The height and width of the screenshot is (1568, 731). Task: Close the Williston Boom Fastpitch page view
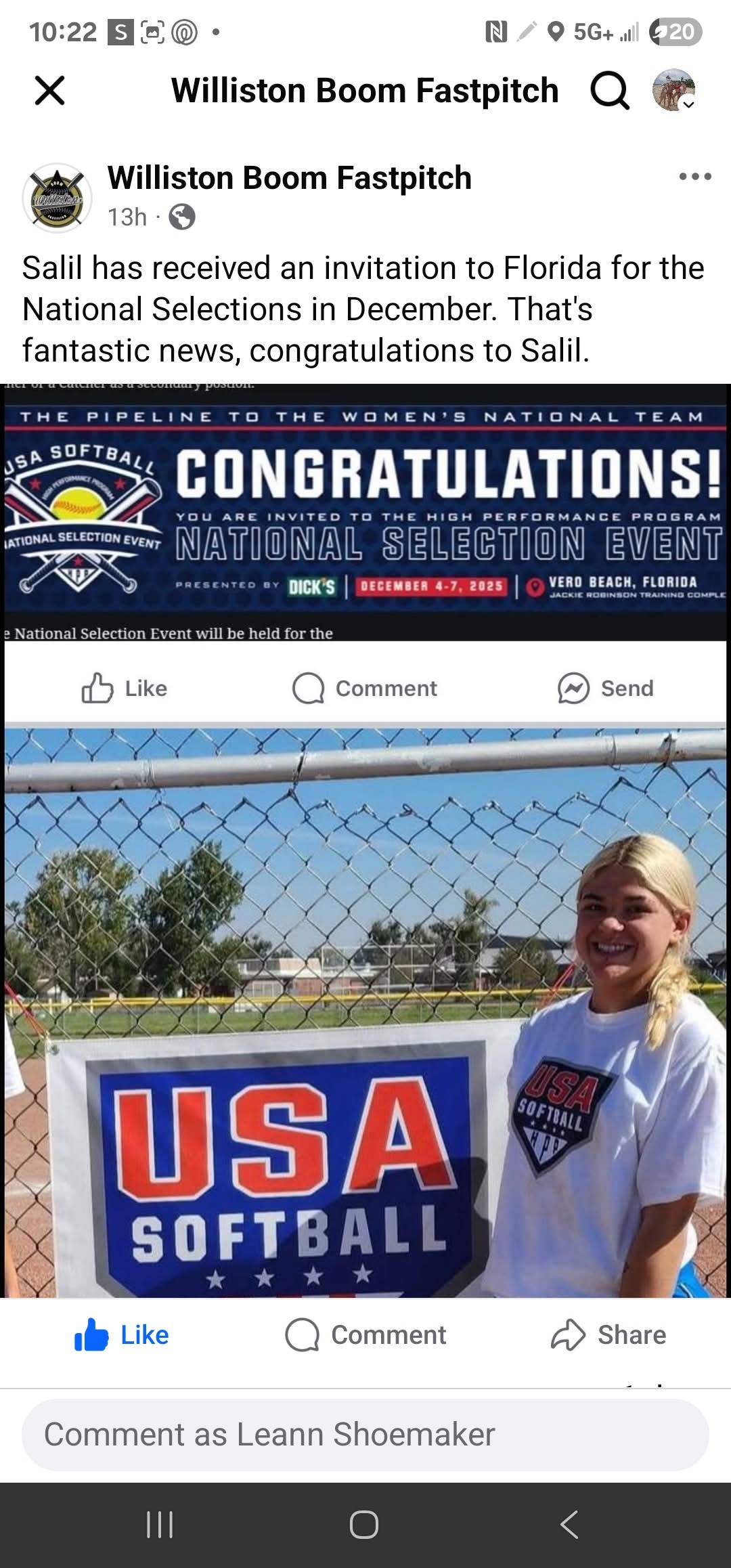click(x=49, y=90)
